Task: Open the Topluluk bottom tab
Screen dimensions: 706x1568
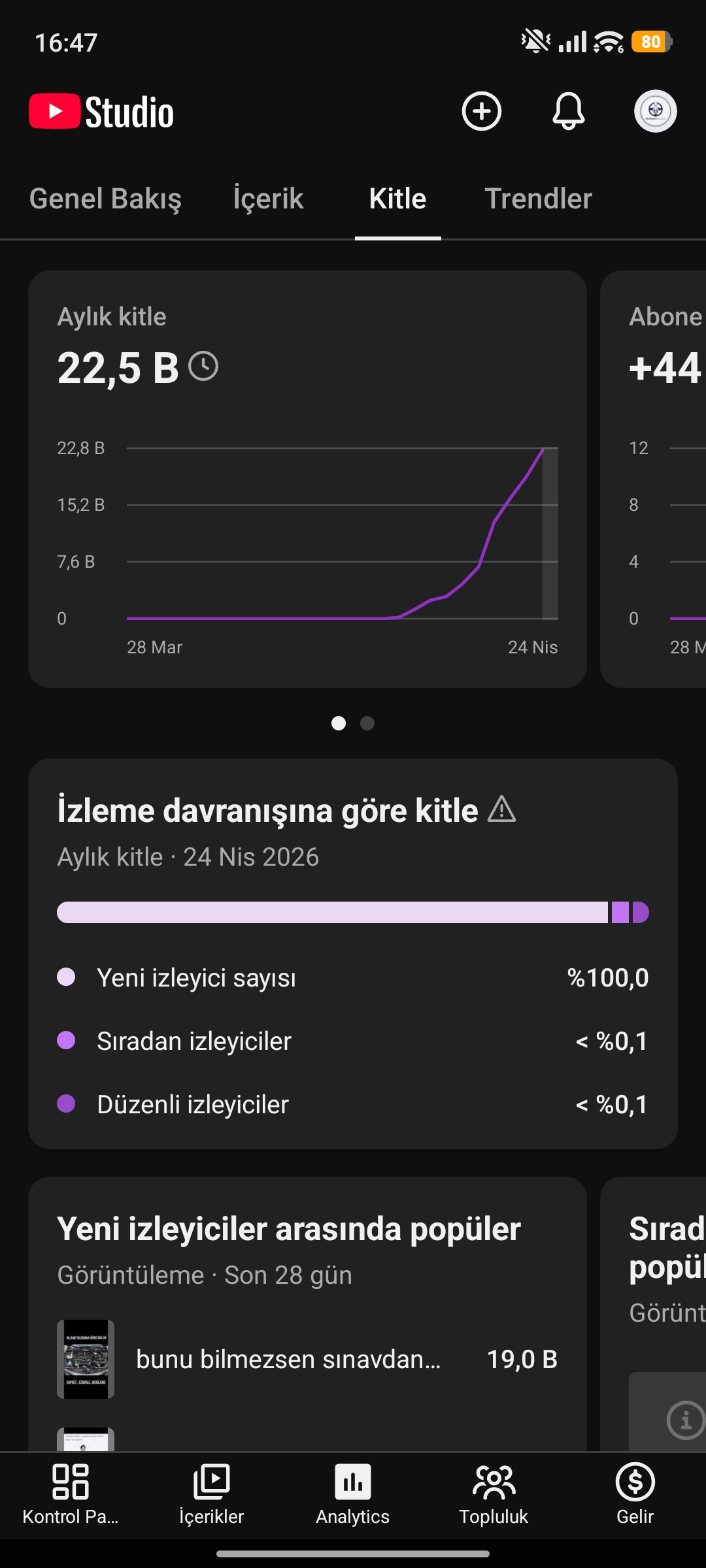Action: (494, 1495)
